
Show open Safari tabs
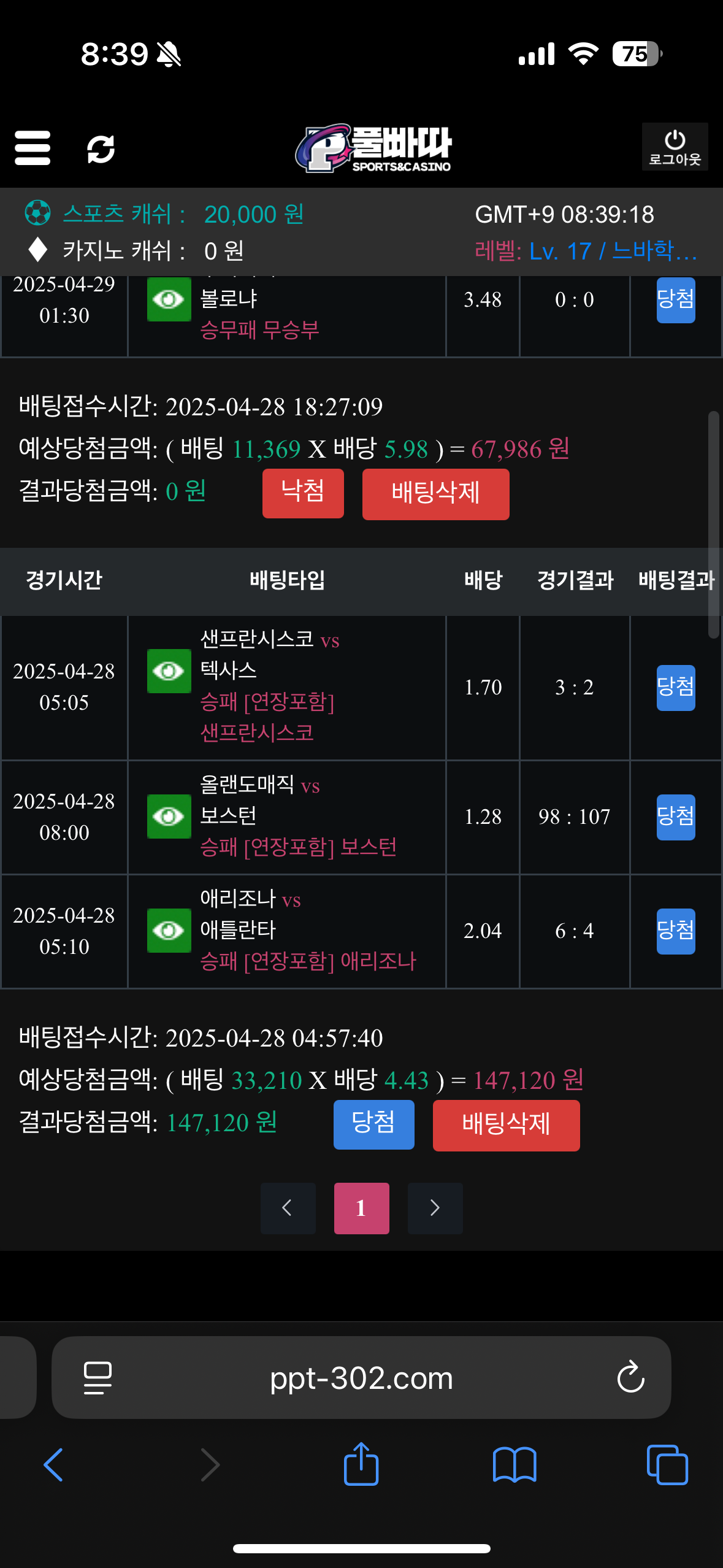667,1465
